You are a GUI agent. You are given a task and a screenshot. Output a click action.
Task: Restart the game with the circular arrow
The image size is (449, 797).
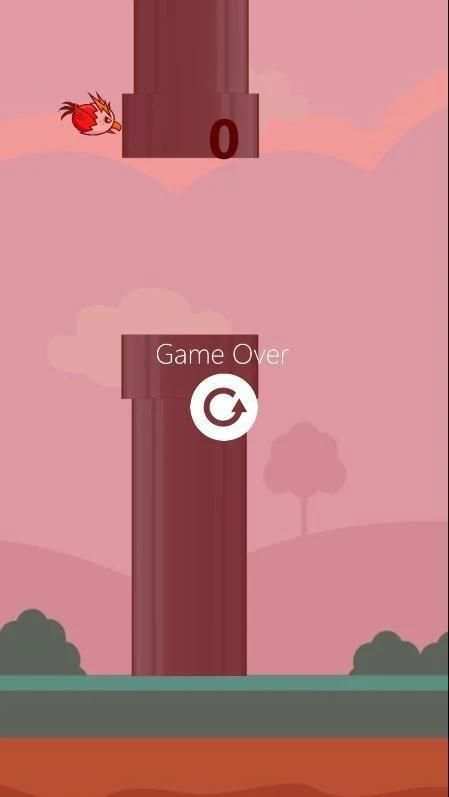click(224, 407)
